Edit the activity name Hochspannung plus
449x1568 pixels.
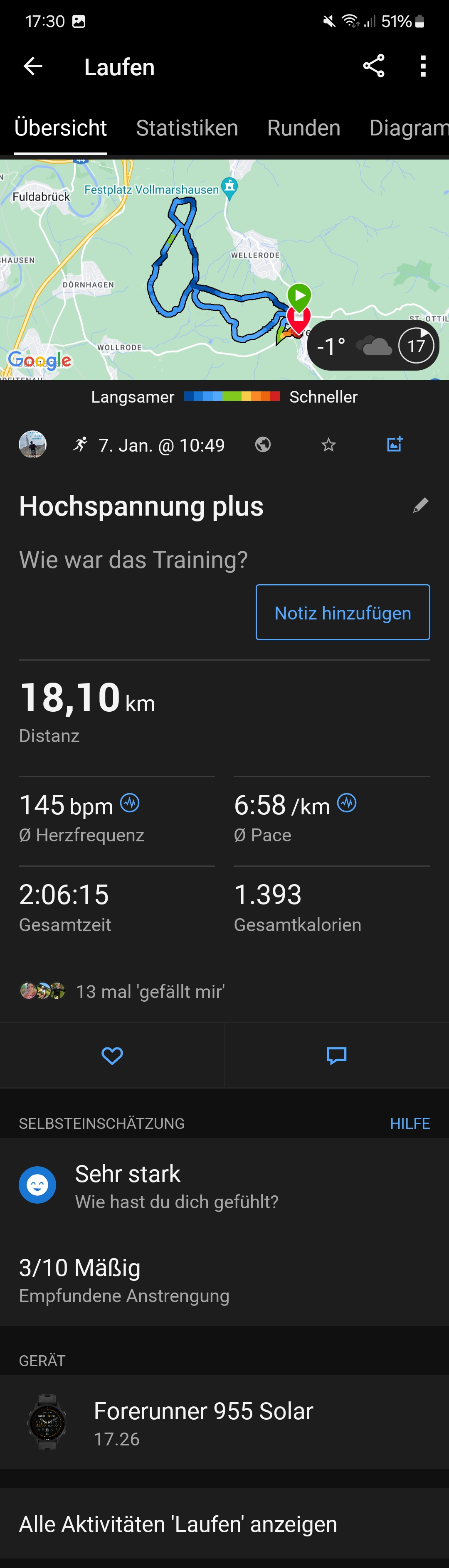point(420,505)
